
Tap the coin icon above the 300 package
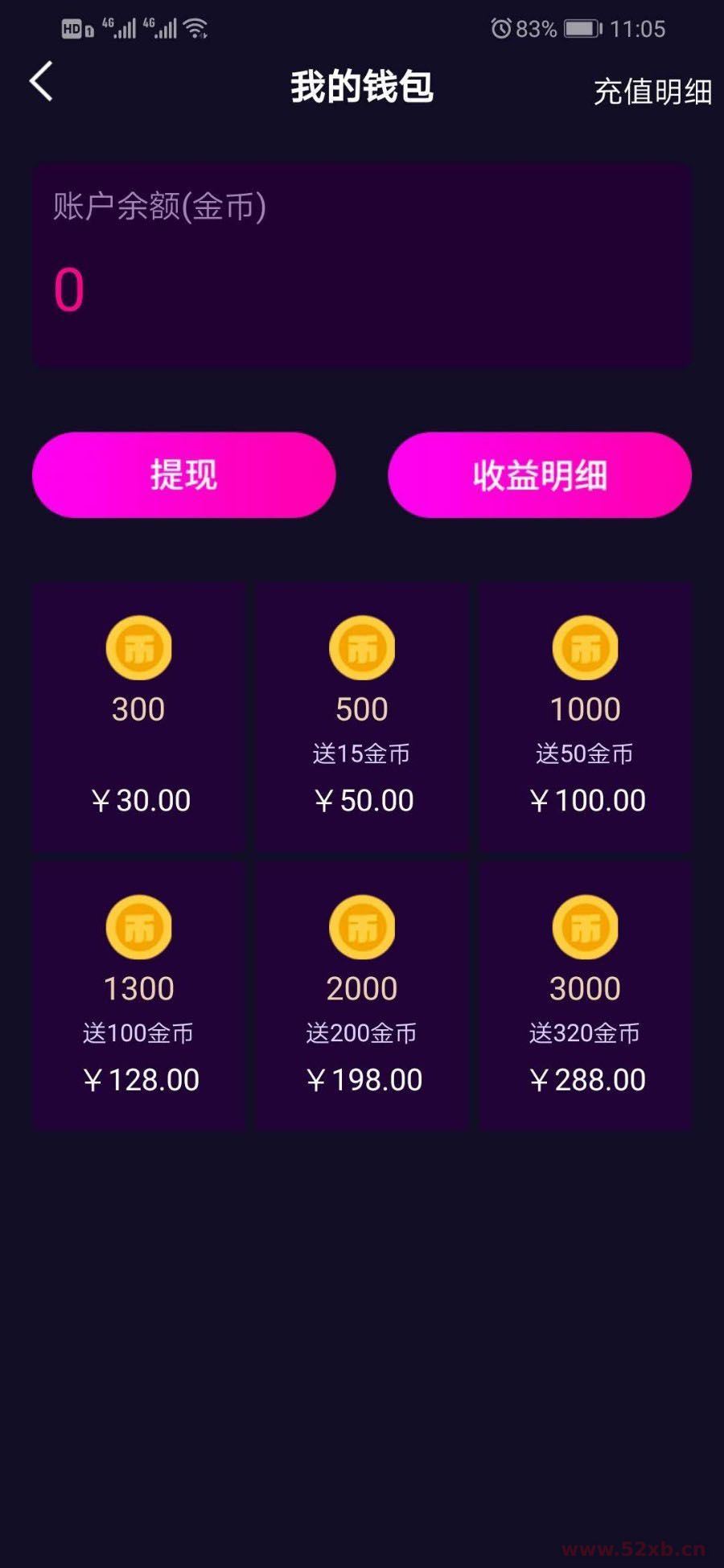(x=138, y=649)
